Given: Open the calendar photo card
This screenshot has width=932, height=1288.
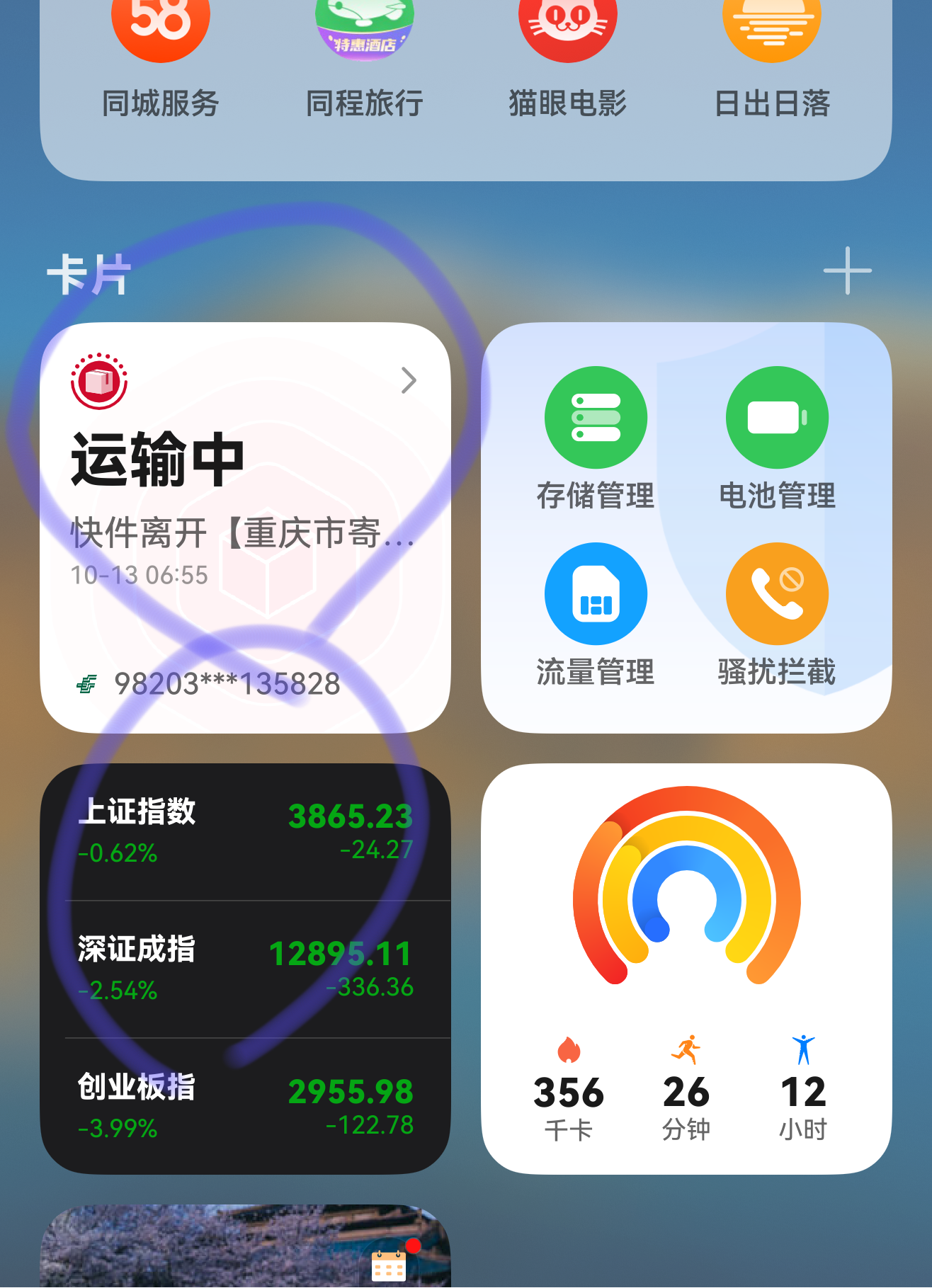Looking at the screenshot, I should 245,1248.
